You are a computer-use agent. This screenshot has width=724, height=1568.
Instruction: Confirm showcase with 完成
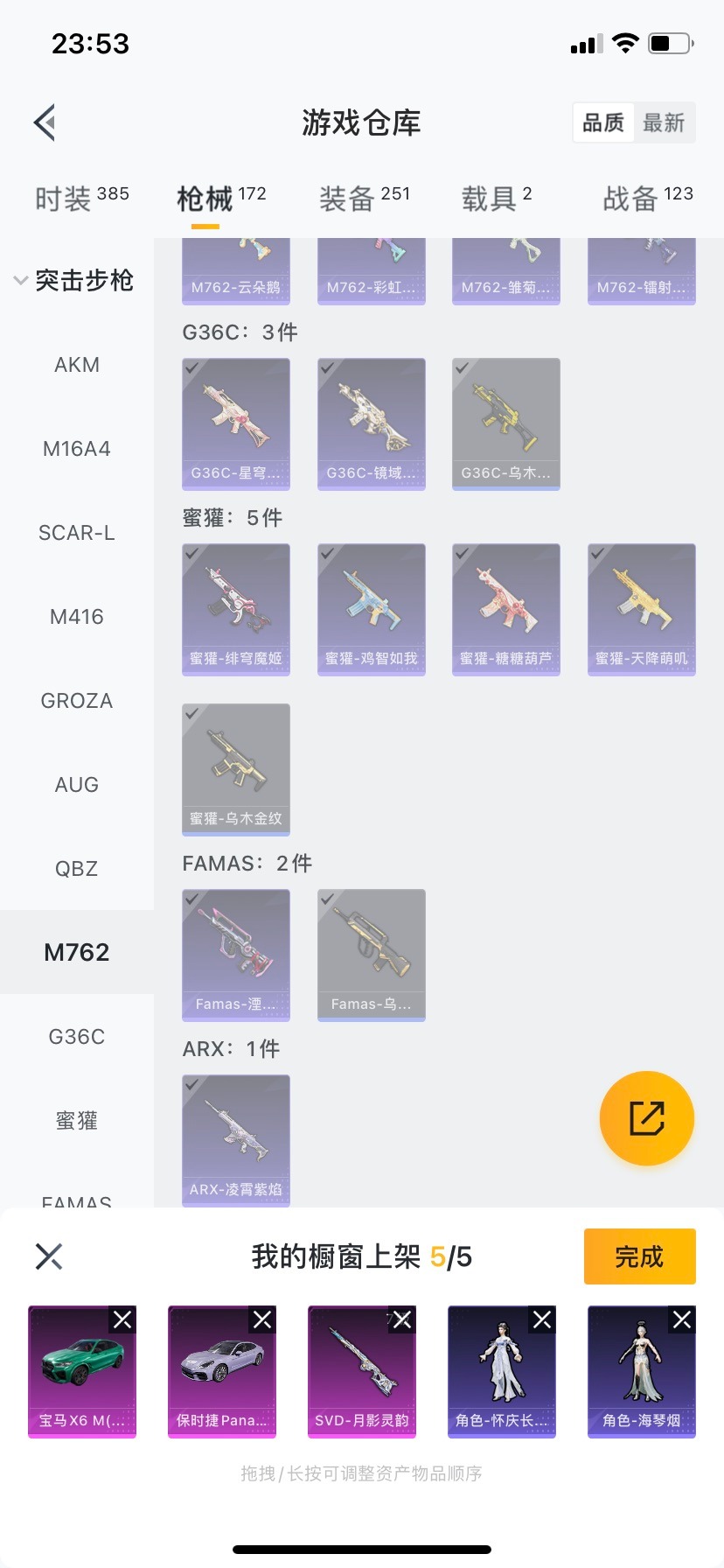pos(639,1256)
